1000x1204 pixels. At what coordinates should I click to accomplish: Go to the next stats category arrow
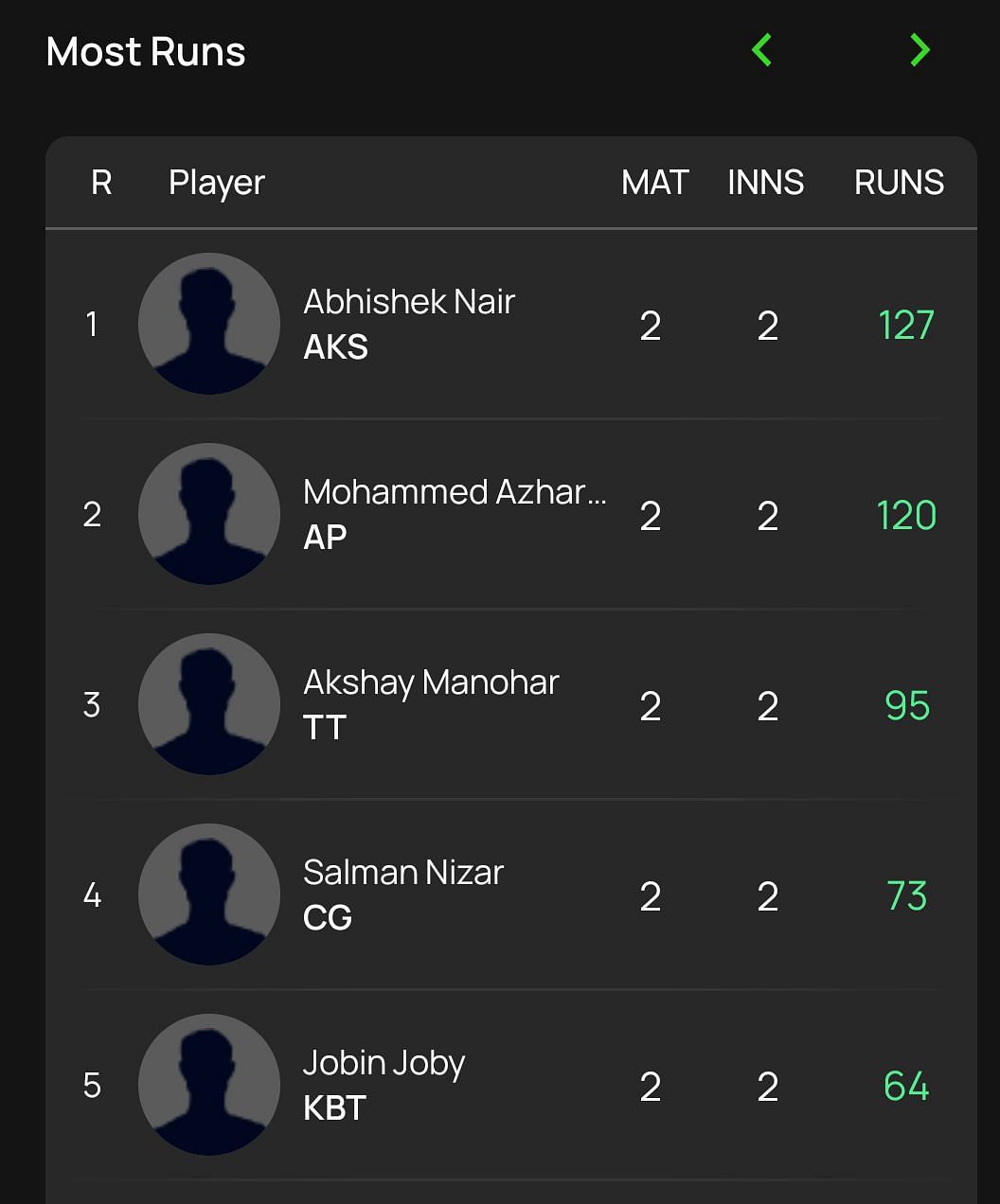click(x=919, y=50)
